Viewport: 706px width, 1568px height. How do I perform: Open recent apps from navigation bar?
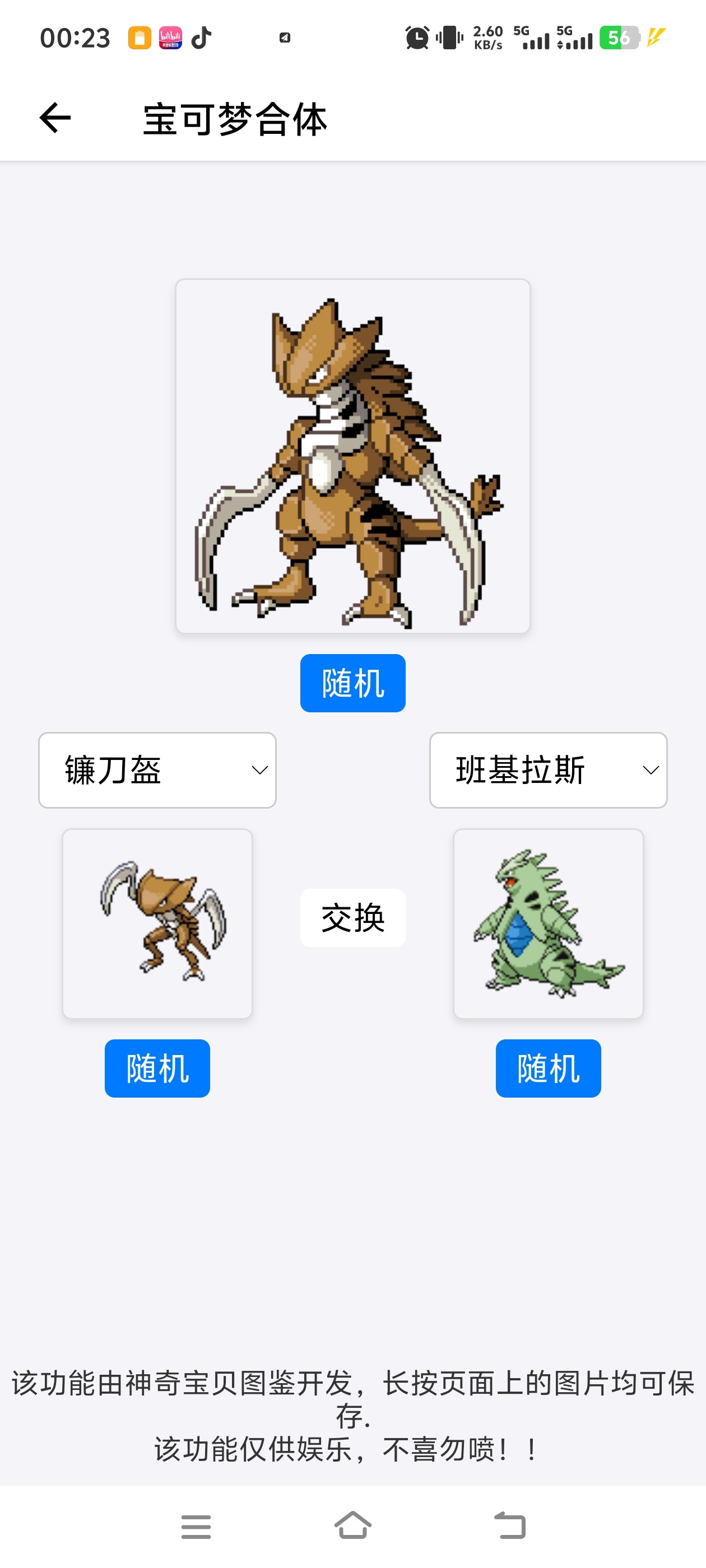click(196, 1526)
